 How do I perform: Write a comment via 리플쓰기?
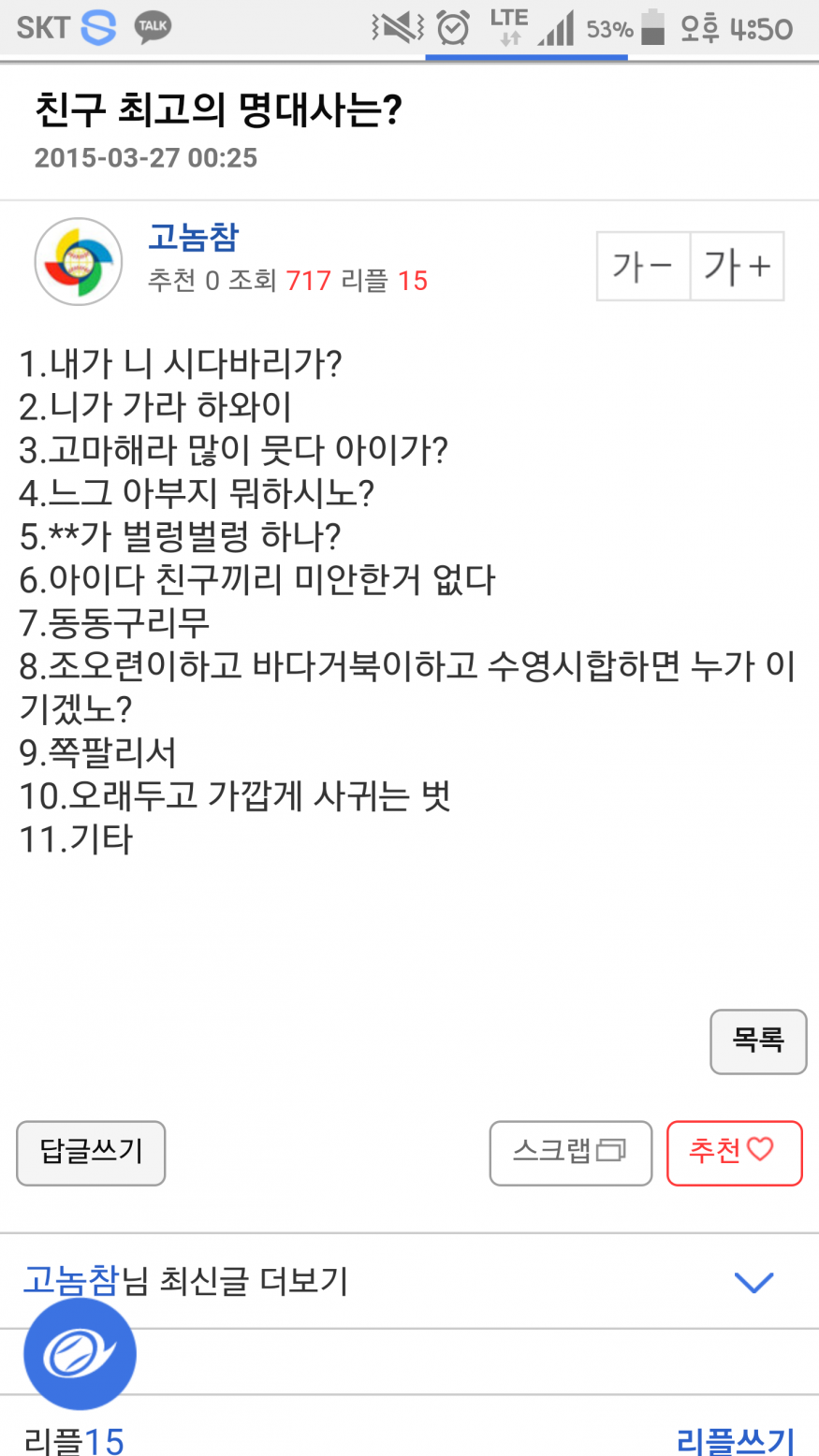click(735, 1440)
